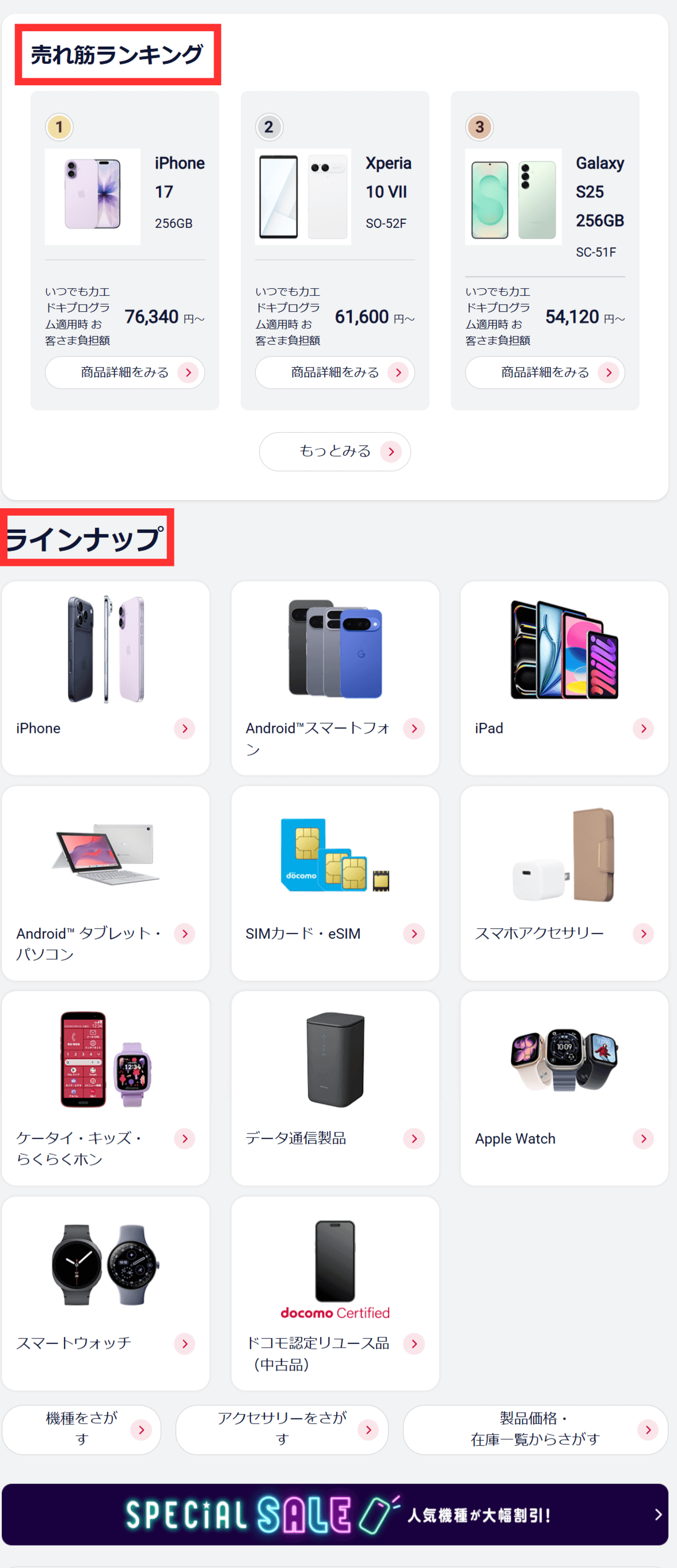Image resolution: width=677 pixels, height=1568 pixels.
Task: Expand ranking list with もっとみる
Action: pos(336,451)
